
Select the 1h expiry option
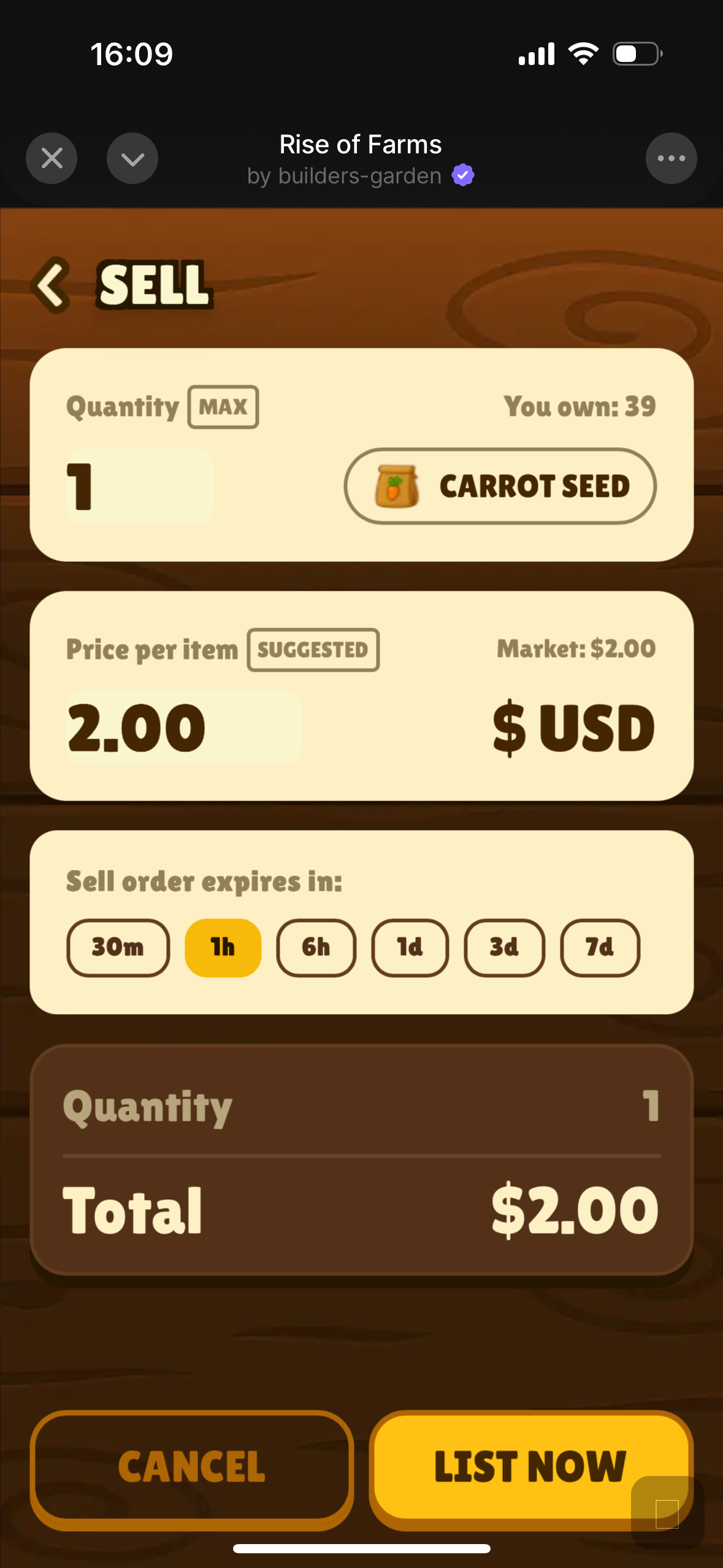pyautogui.click(x=223, y=947)
